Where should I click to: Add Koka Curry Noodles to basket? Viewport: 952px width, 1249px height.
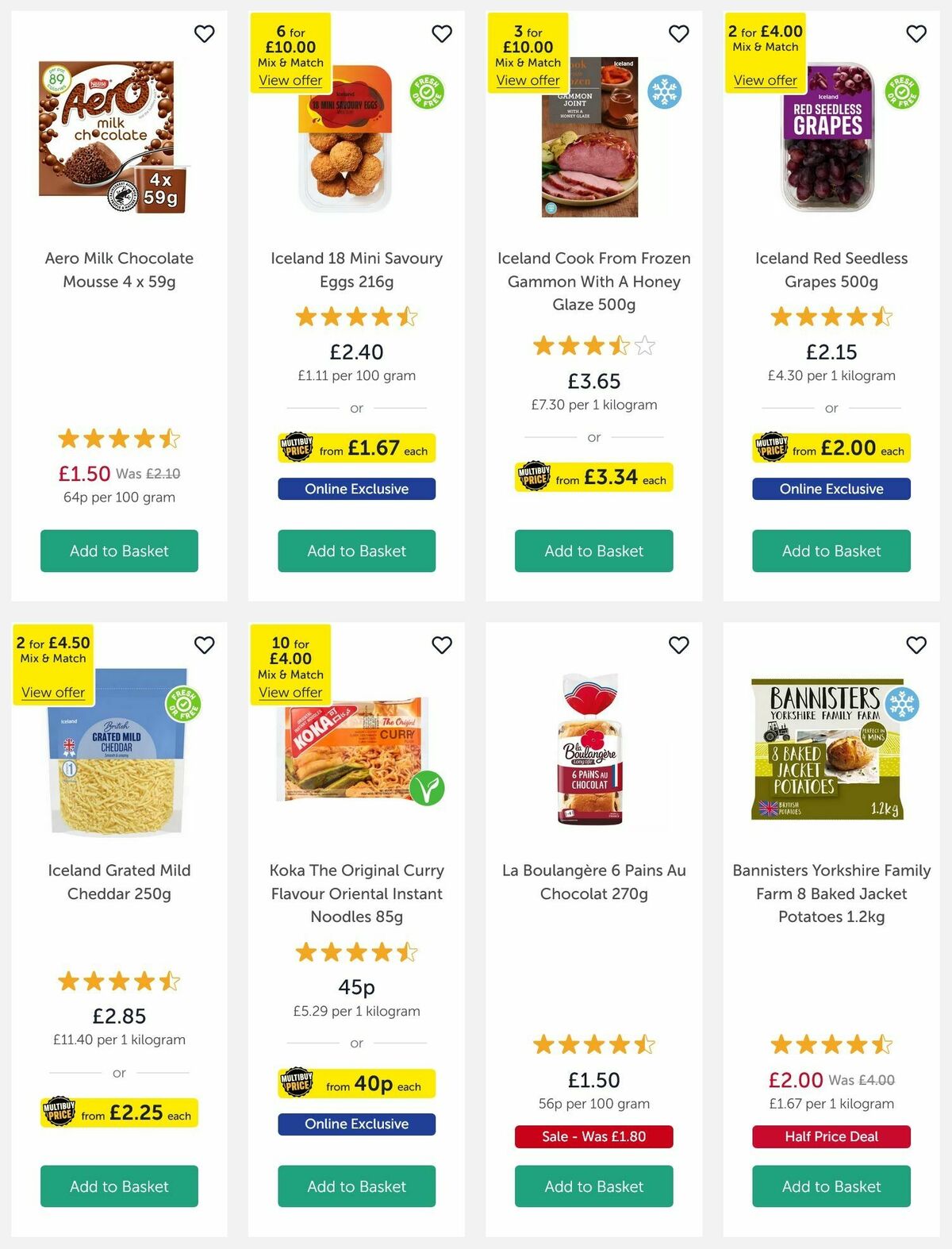[356, 1186]
